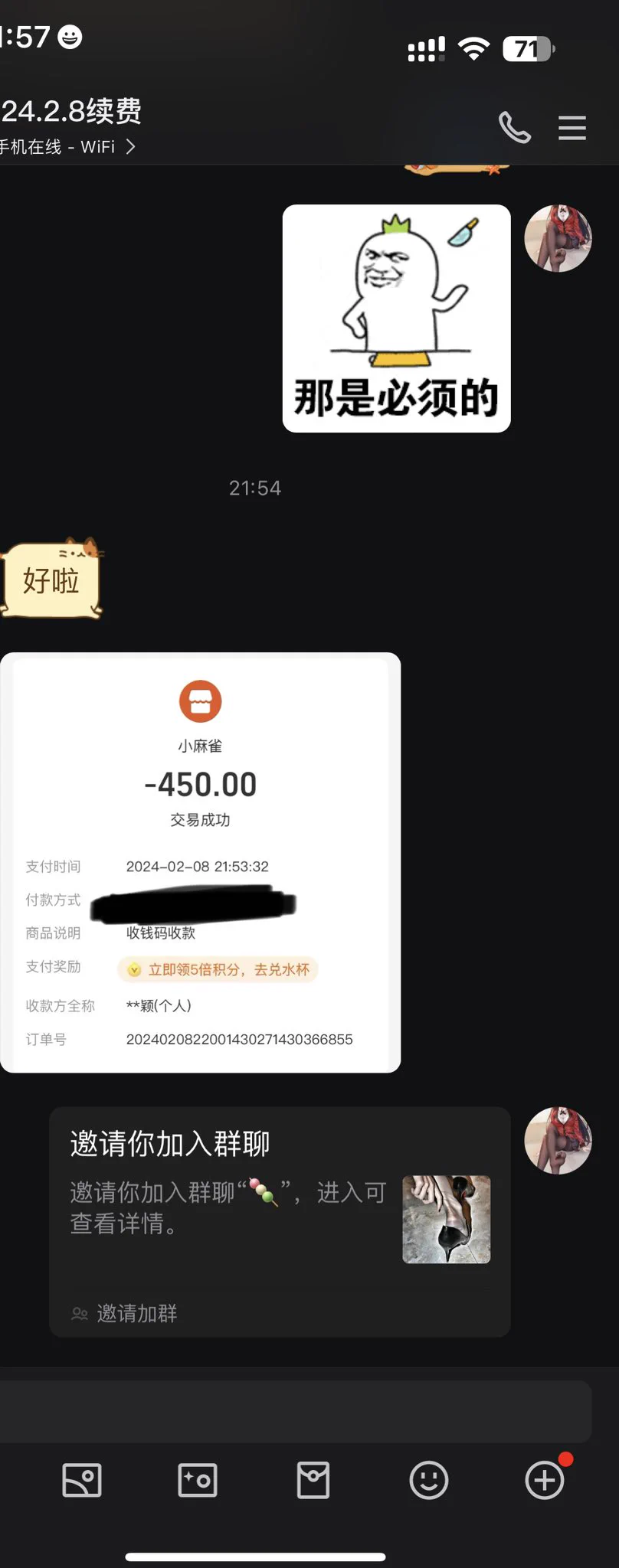Viewport: 619px width, 1568px height.
Task: Open the -450.00 payment receipt image
Action: [200, 862]
